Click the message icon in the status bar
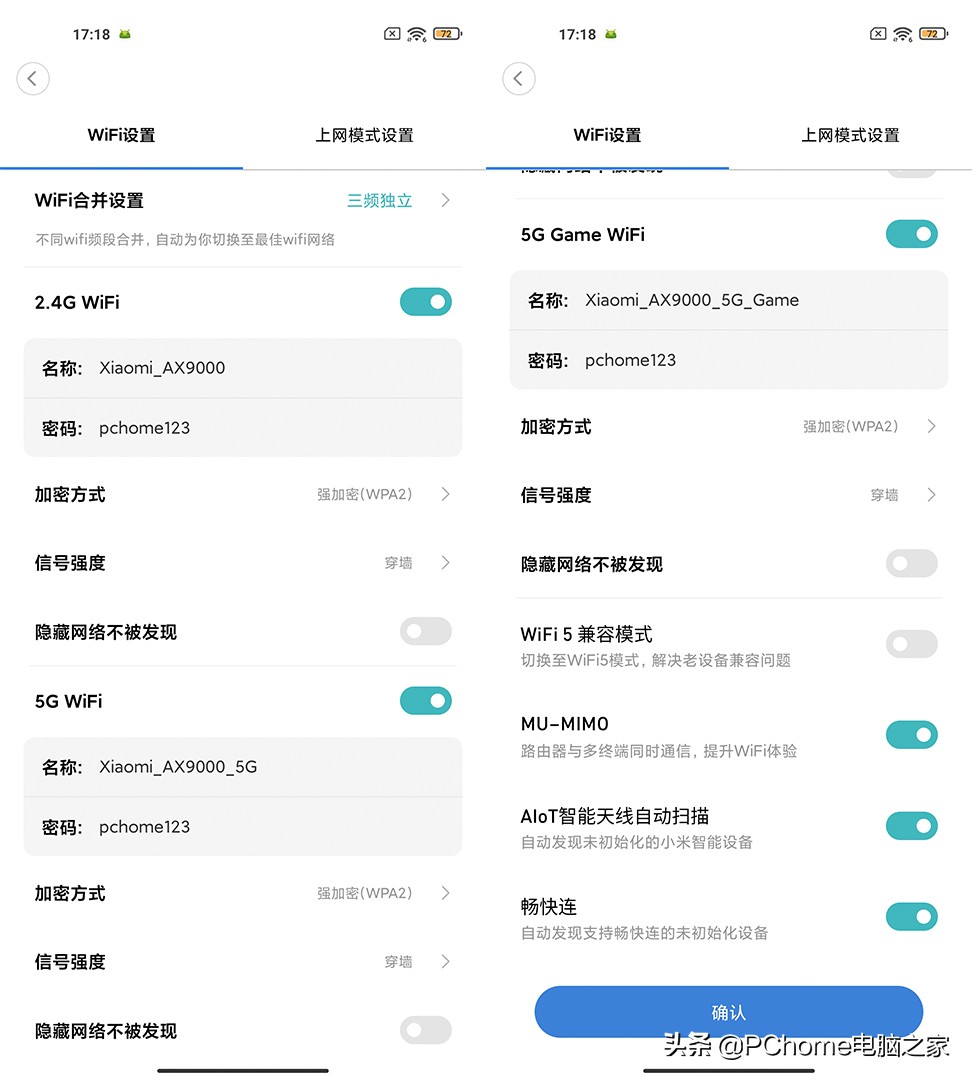Screen dimensions: 972x1080 391,33
